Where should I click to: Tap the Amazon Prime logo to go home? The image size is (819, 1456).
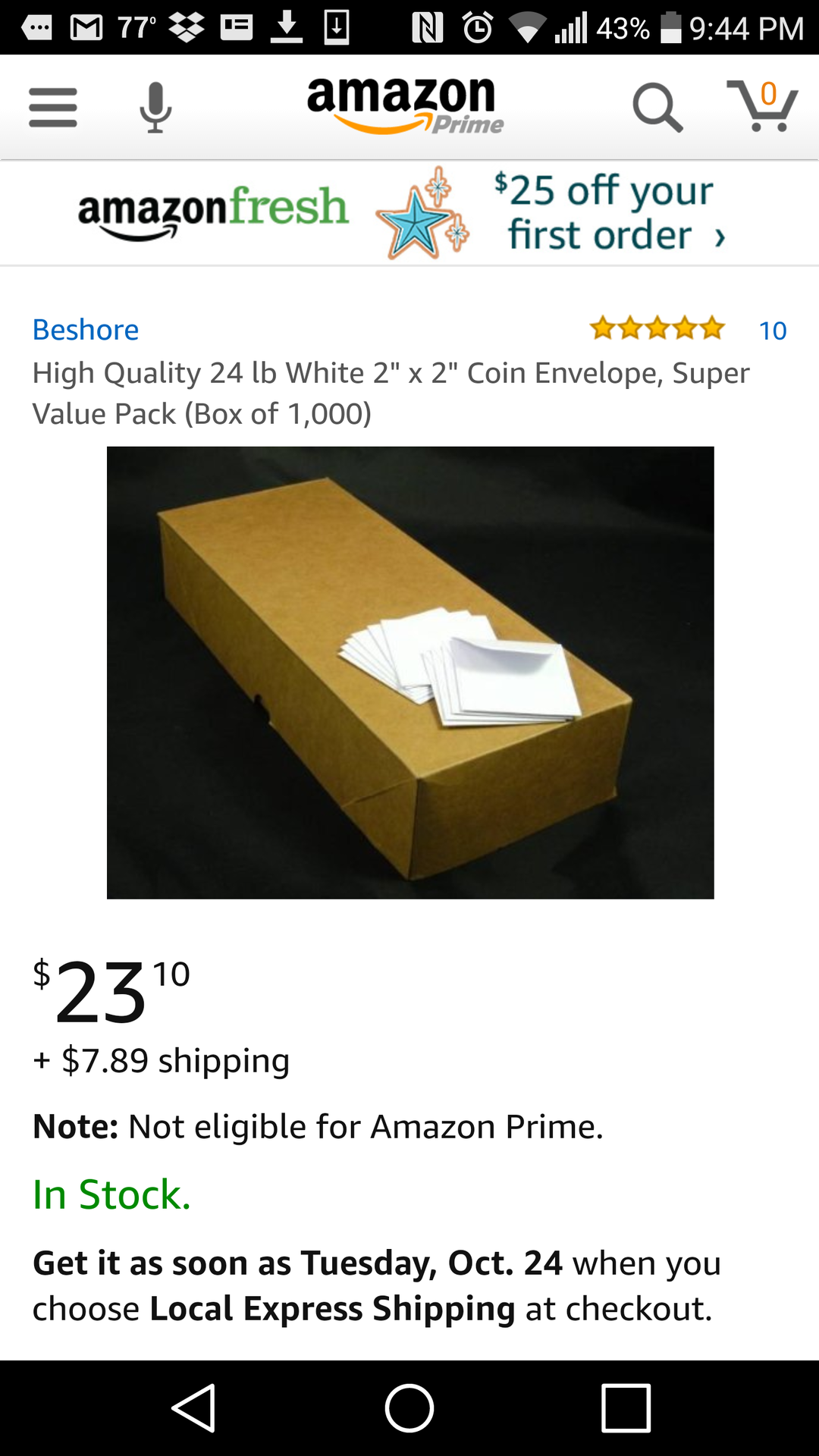tap(404, 105)
